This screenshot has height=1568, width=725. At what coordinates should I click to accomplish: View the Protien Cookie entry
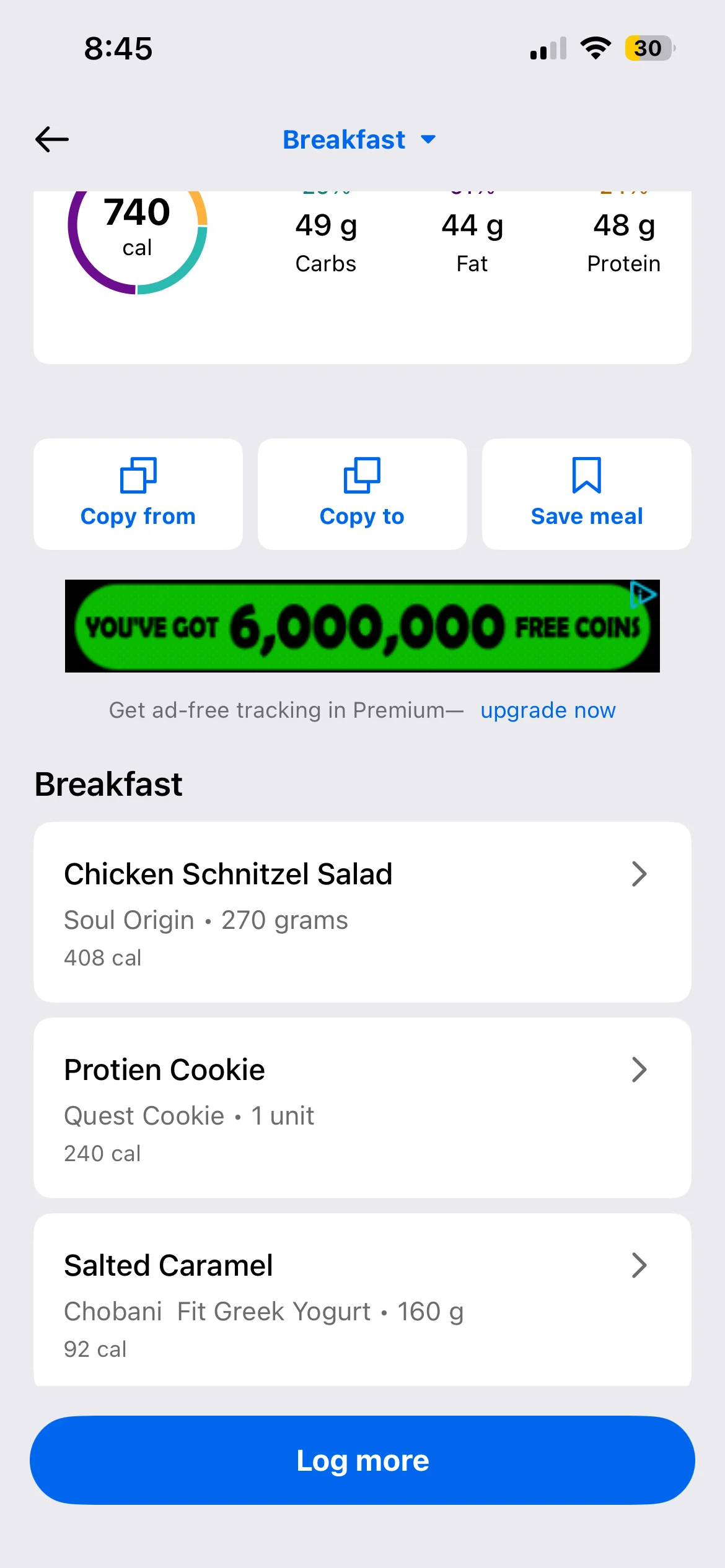coord(362,1107)
